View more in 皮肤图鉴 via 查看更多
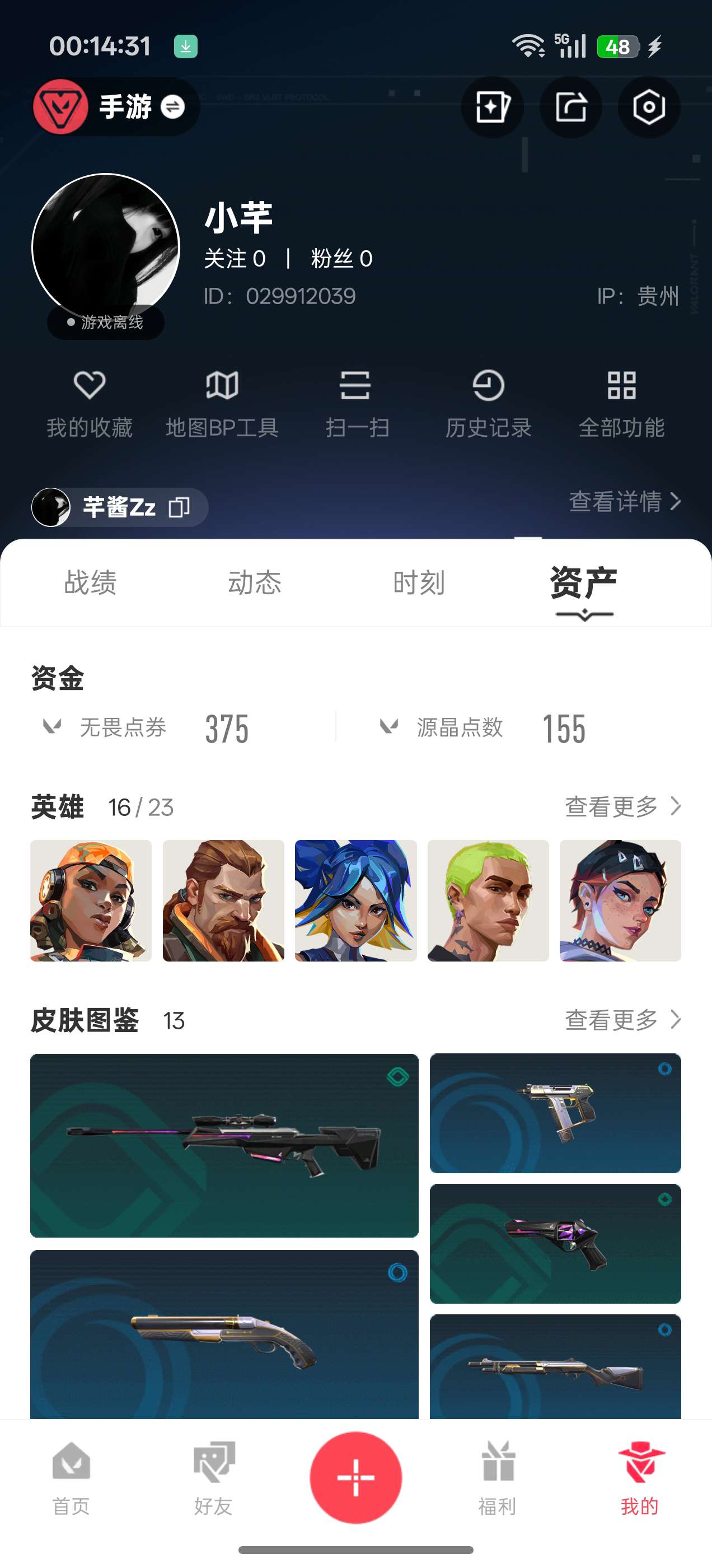This screenshot has height=1568, width=712. point(622,1020)
